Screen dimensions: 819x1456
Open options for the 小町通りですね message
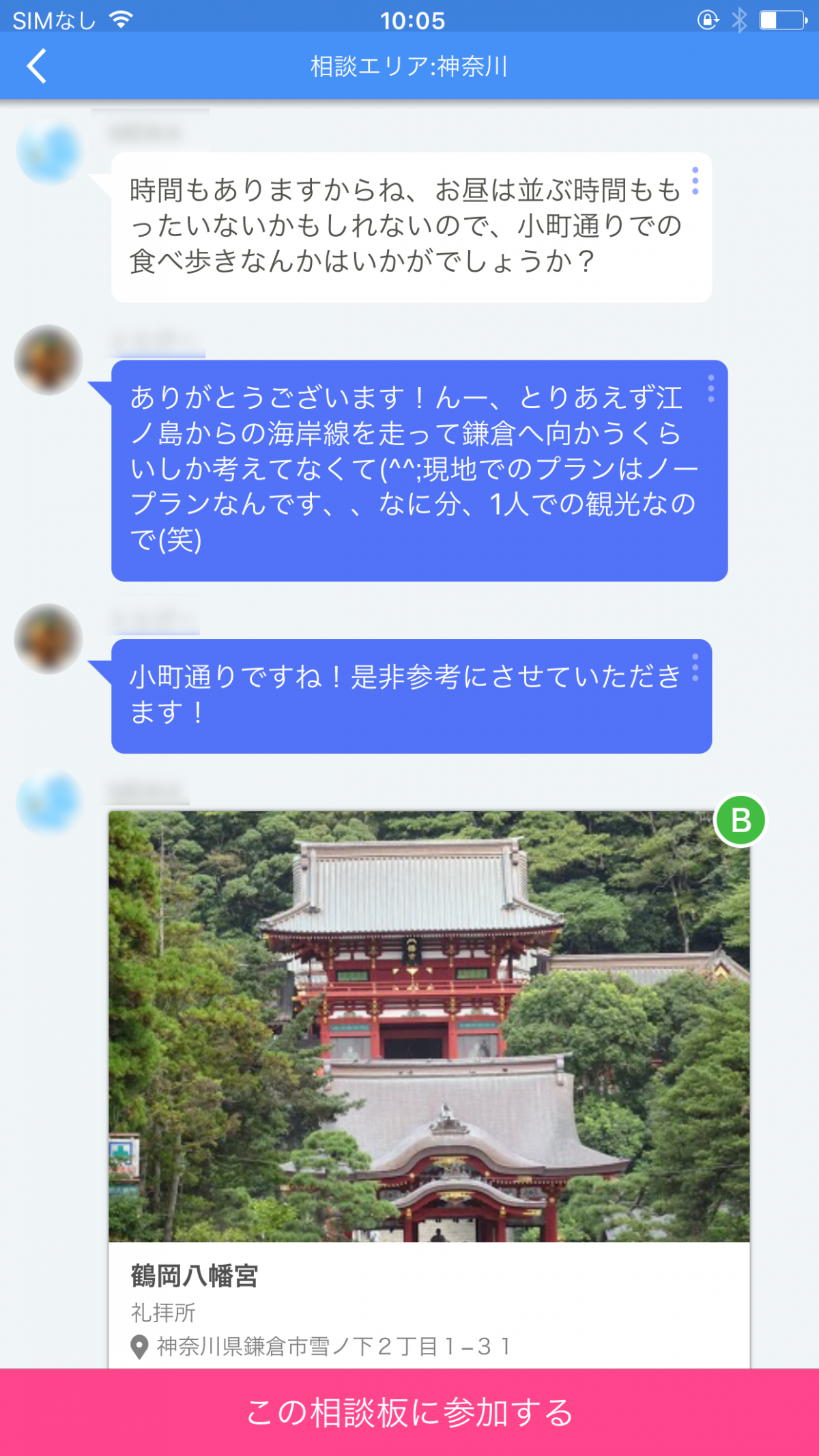click(x=695, y=667)
